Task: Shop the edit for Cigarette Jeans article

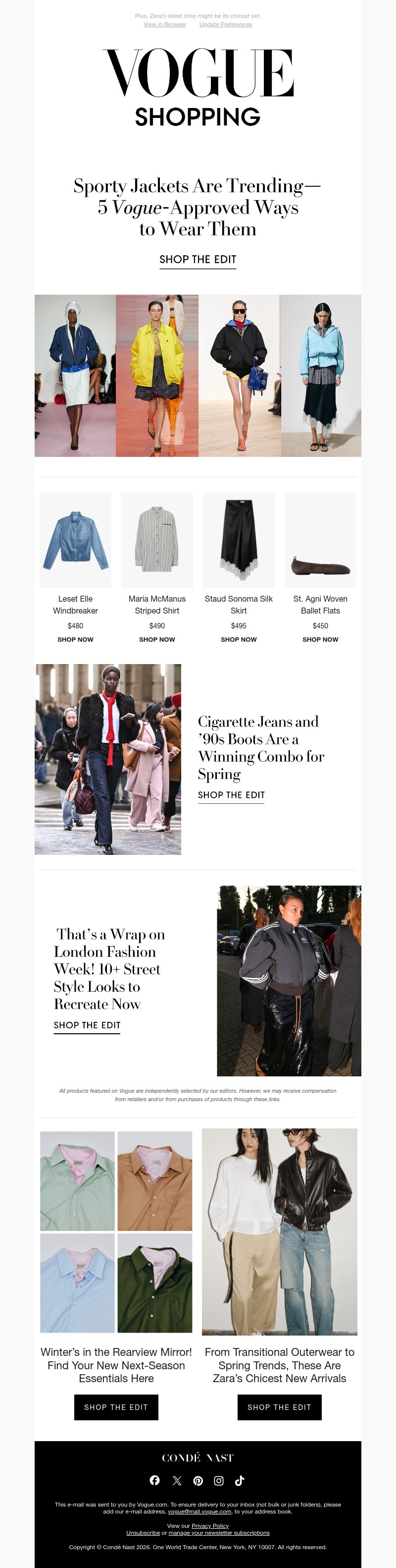Action: click(x=231, y=795)
